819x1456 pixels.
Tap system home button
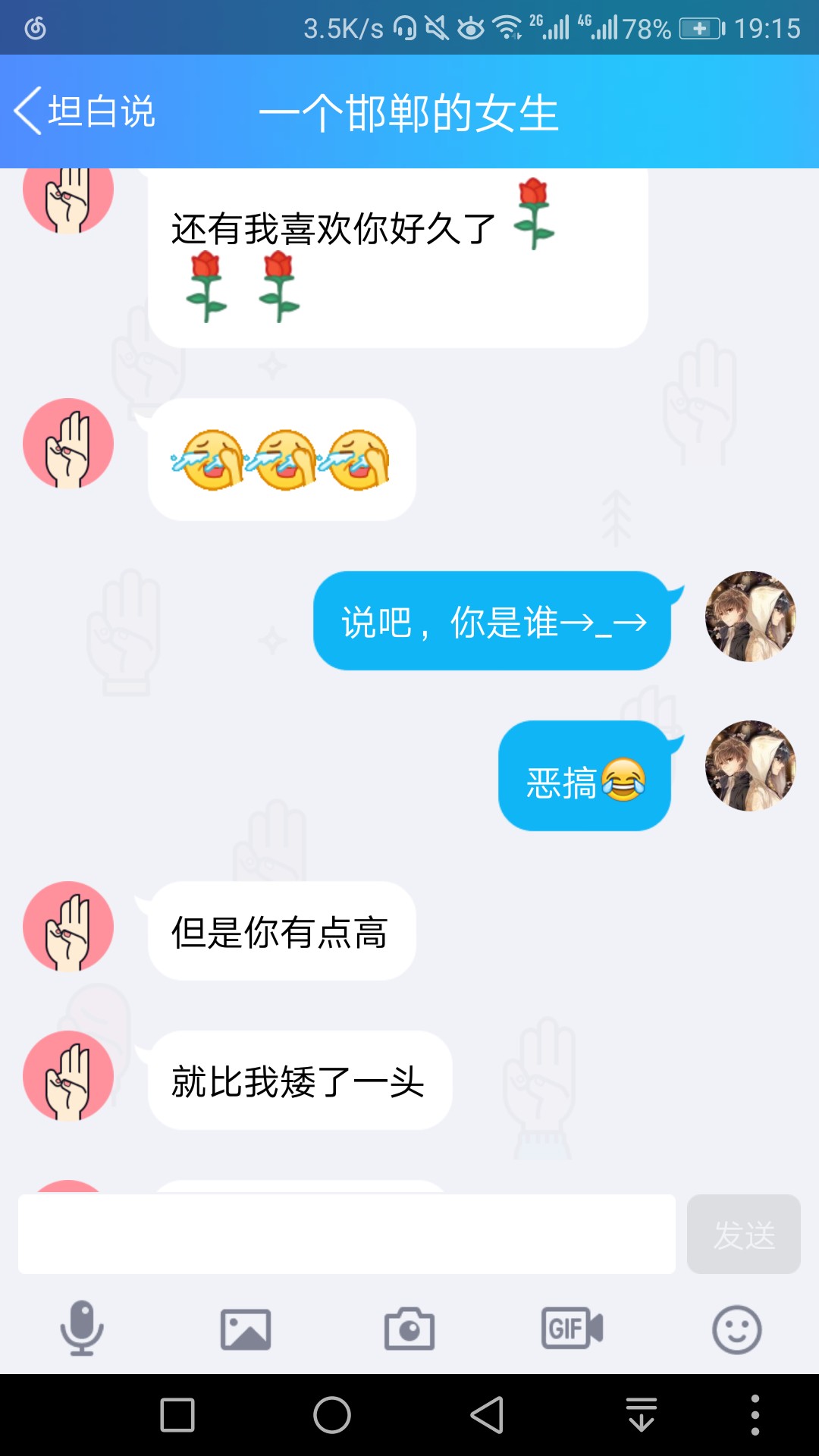coord(332,1415)
